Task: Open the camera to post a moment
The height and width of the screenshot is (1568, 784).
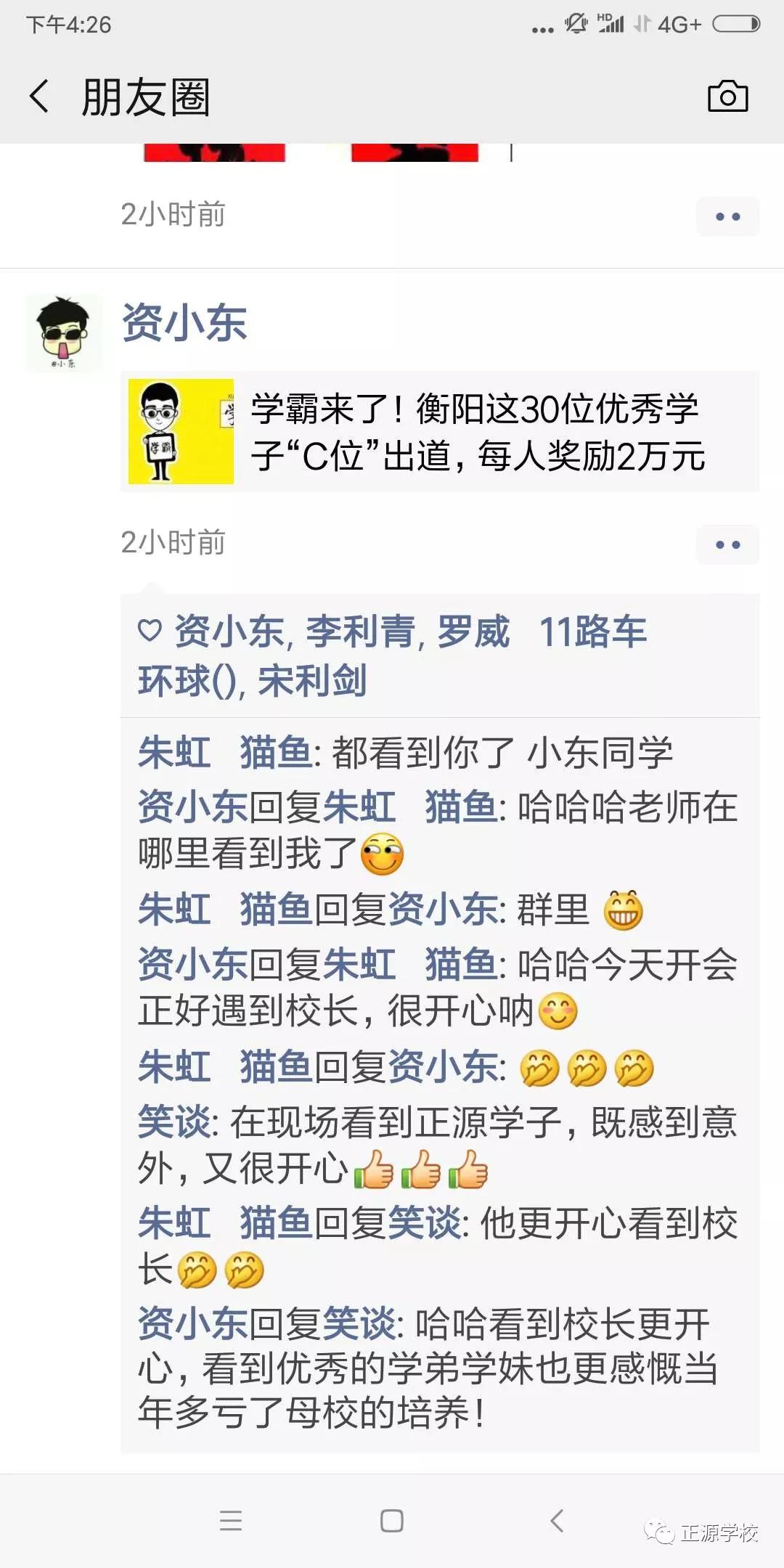Action: 727,97
